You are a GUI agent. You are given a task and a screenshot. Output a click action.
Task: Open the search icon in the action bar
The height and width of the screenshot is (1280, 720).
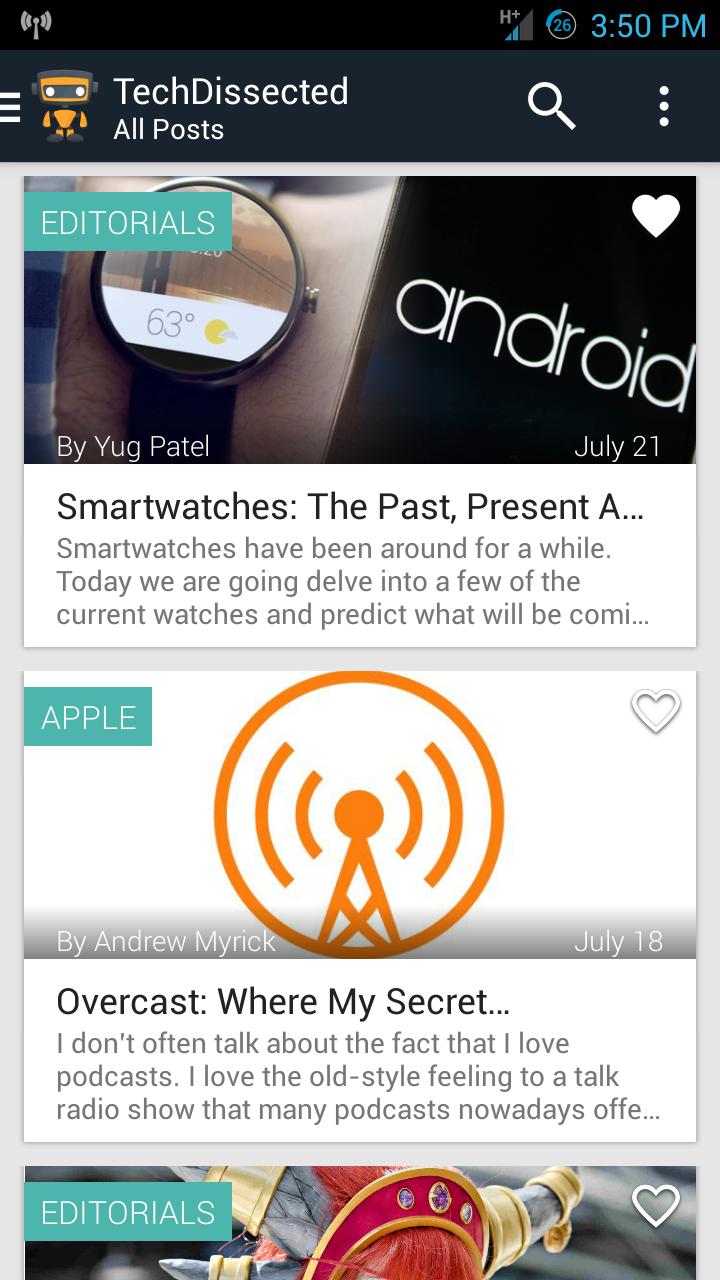pyautogui.click(x=551, y=106)
